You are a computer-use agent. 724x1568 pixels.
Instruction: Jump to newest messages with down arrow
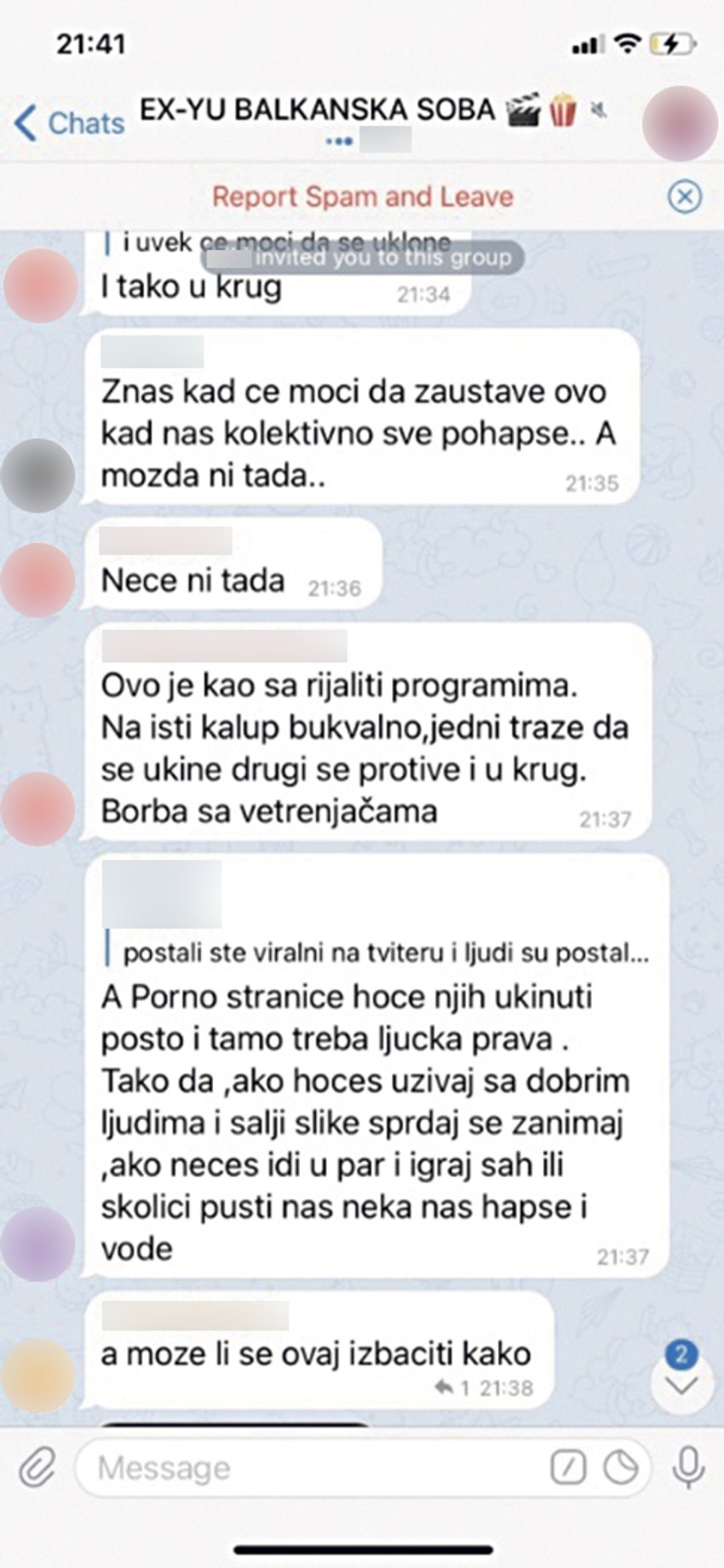click(681, 1385)
